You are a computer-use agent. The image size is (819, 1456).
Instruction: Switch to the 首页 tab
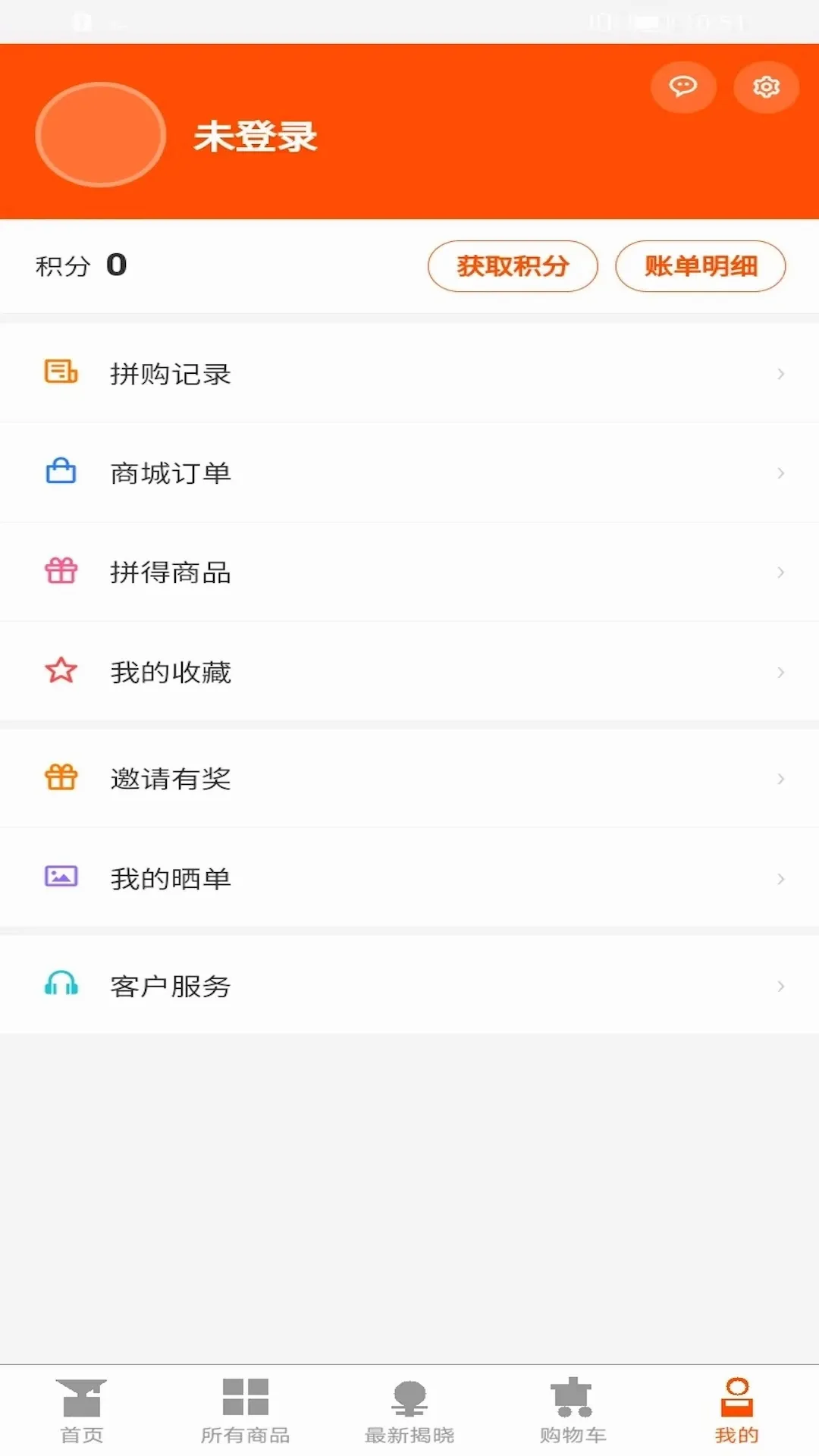pos(82,1410)
